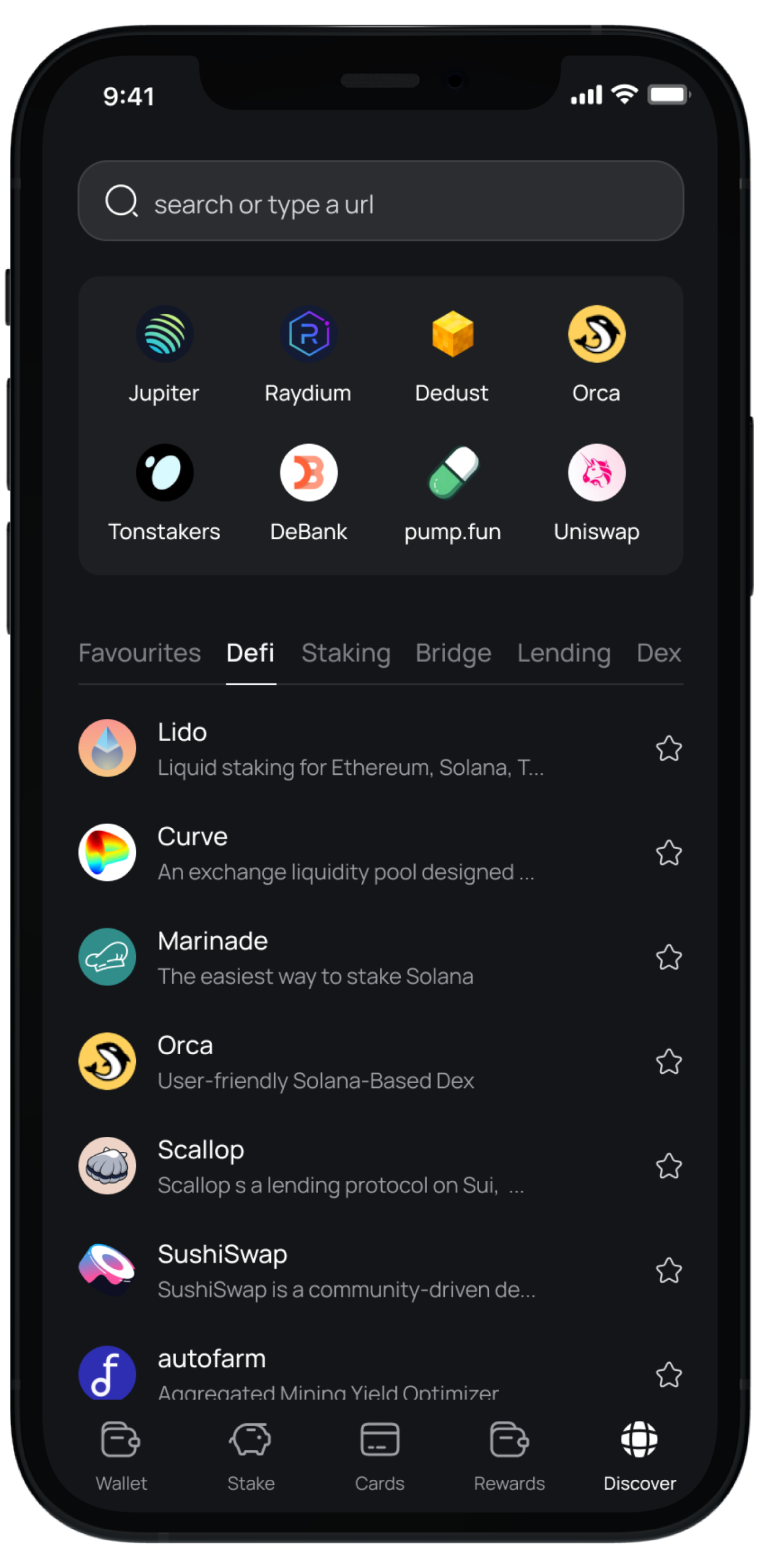Switch to the Staking tab
Viewport: 758px width, 1568px height.
pos(346,653)
